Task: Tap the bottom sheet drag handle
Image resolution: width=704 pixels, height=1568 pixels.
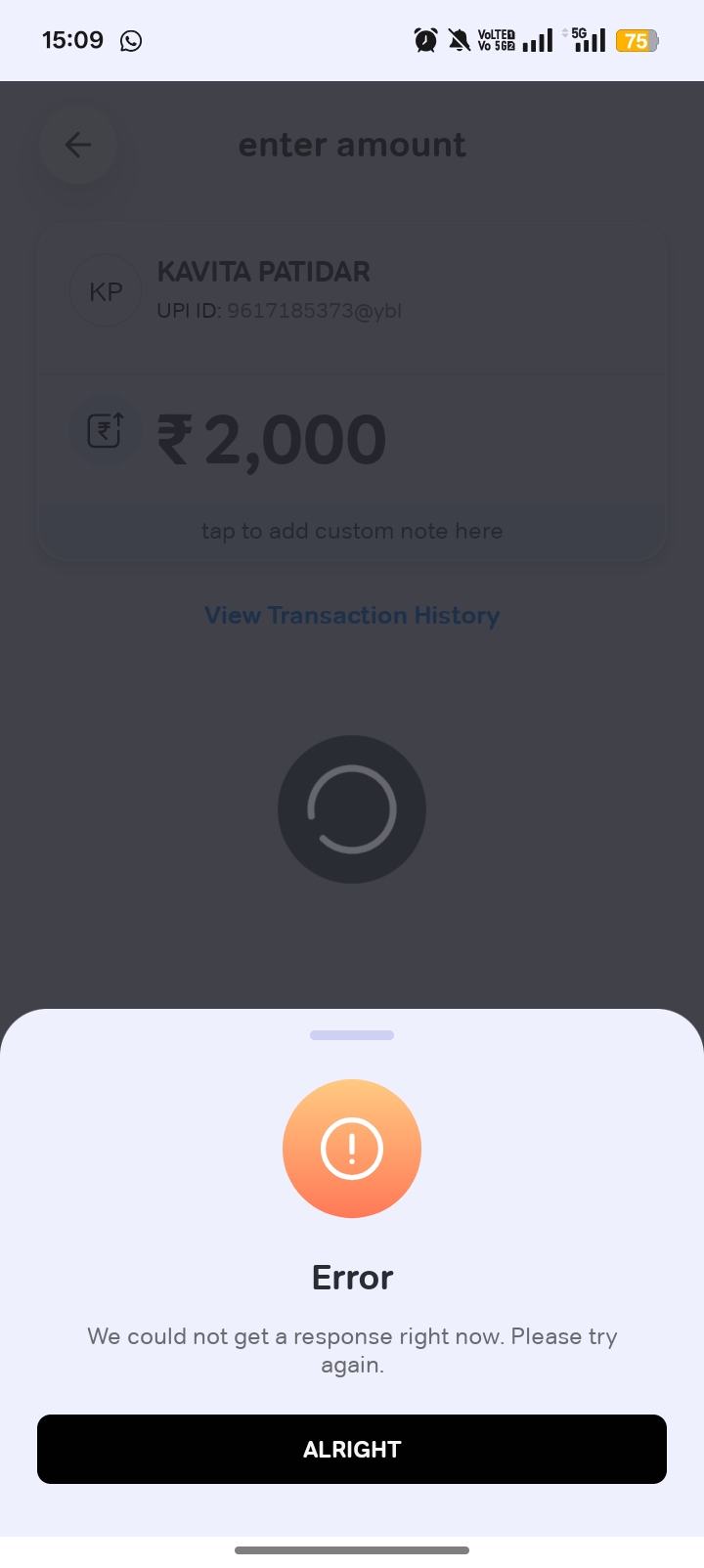Action: coord(352,1035)
